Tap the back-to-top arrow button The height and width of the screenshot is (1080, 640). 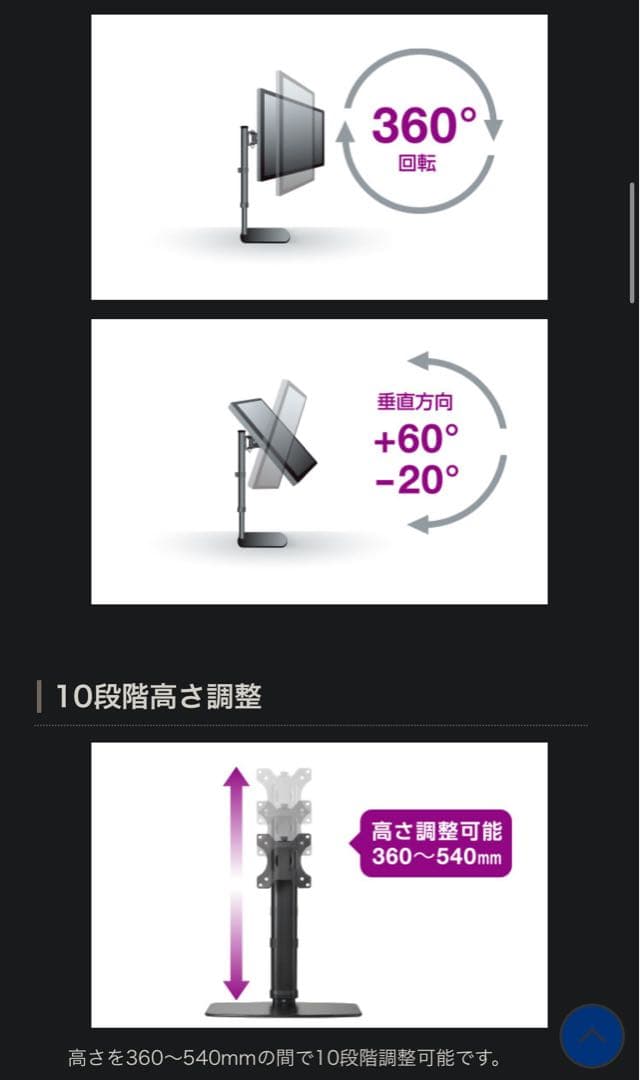click(592, 1035)
